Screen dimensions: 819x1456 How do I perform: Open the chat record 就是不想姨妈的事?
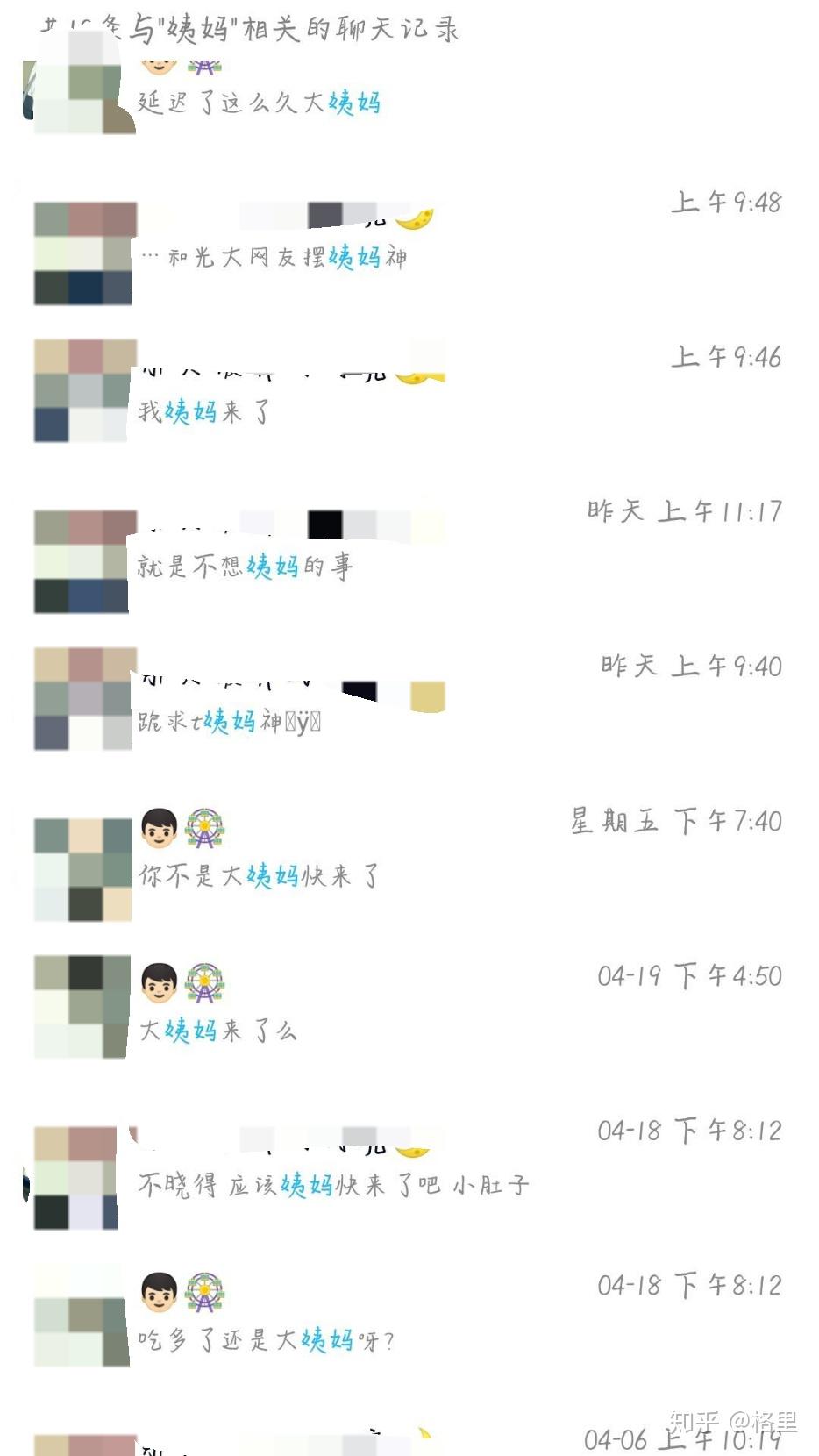[x=246, y=566]
